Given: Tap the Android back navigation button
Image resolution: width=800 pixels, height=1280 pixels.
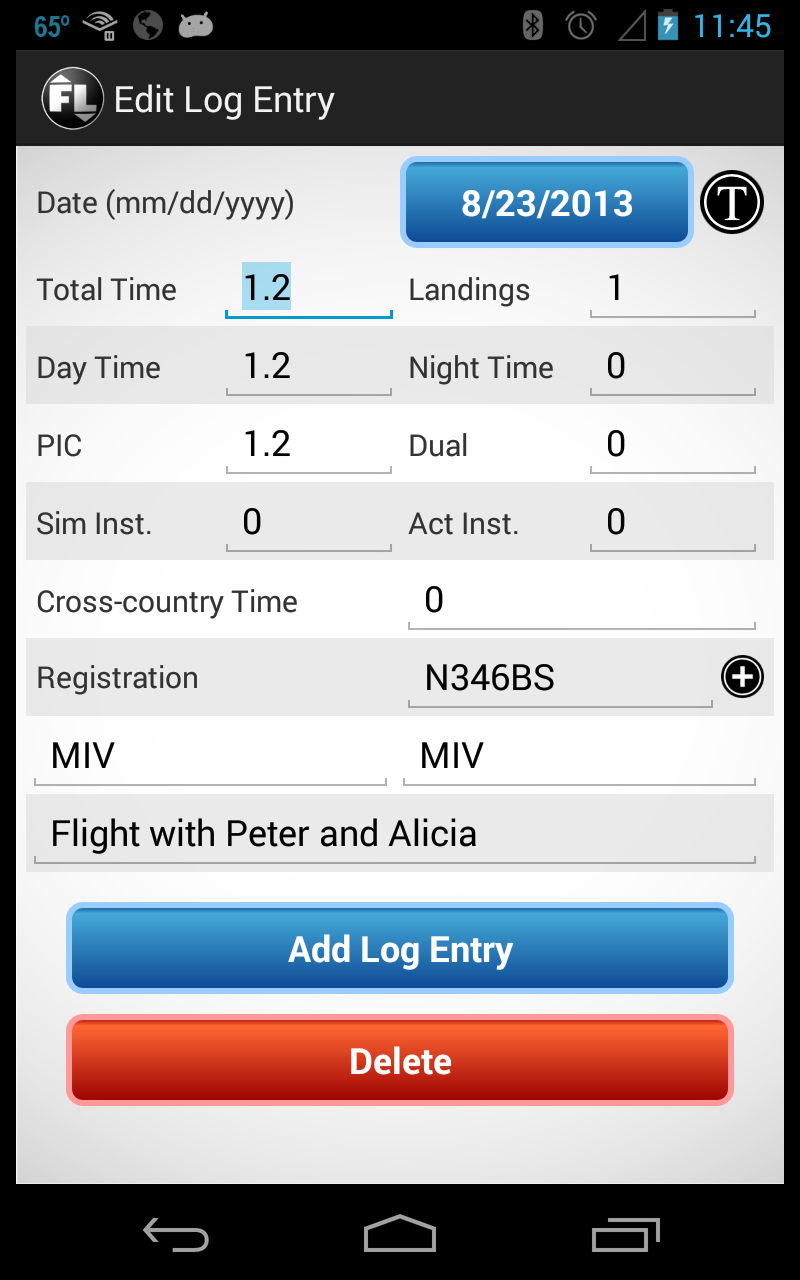Looking at the screenshot, I should (x=175, y=1235).
